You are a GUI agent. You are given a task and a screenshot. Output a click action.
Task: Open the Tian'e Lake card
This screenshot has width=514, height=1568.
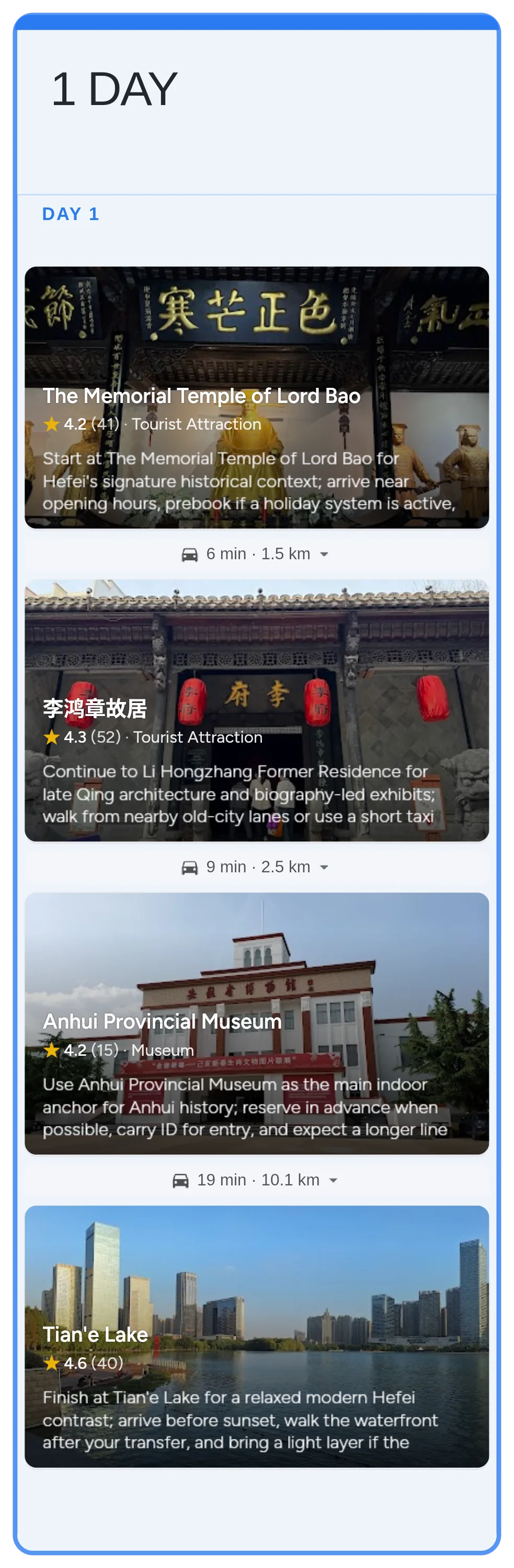pos(256,1335)
